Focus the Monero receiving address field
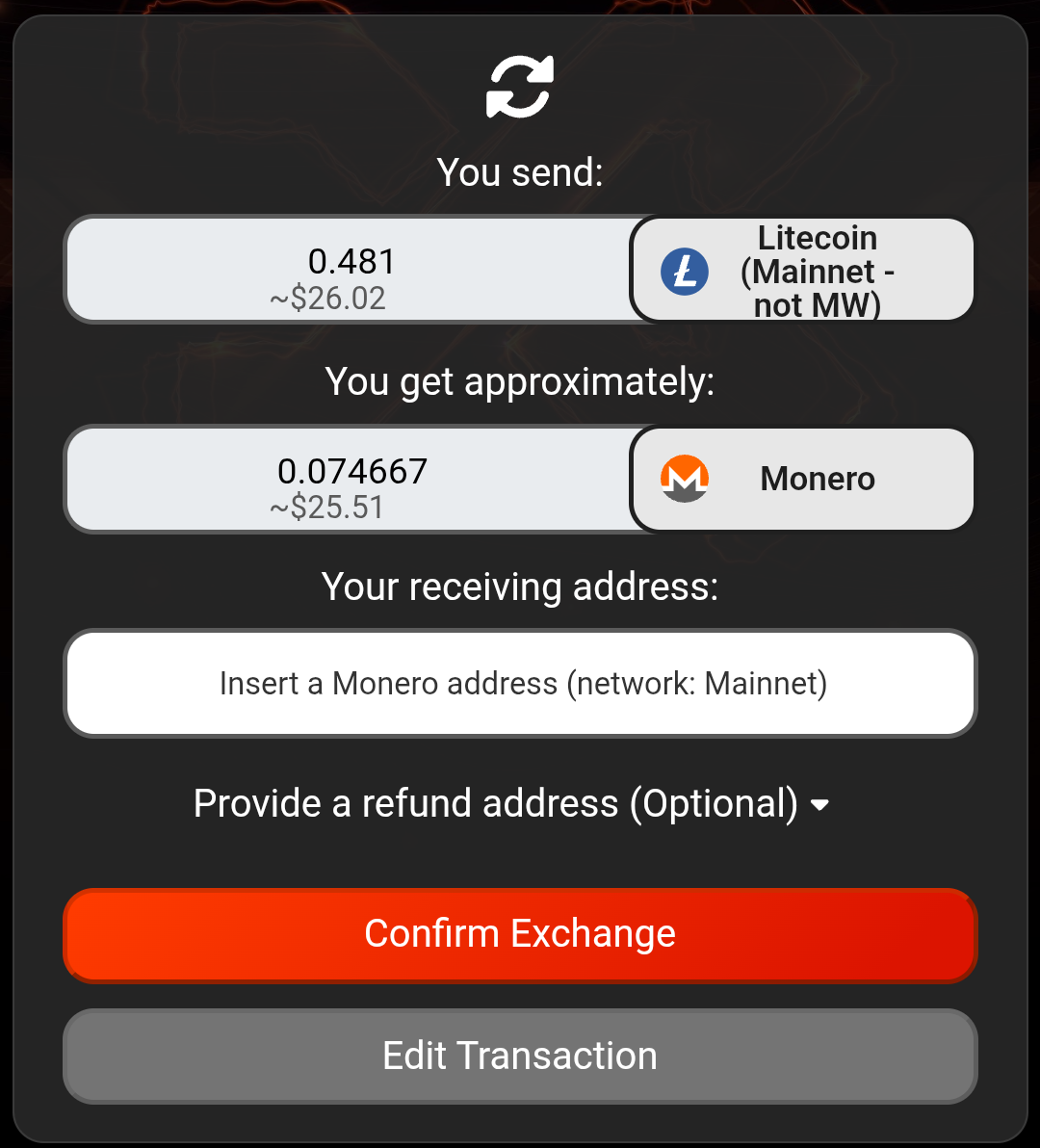The width and height of the screenshot is (1040, 1148). [x=520, y=684]
